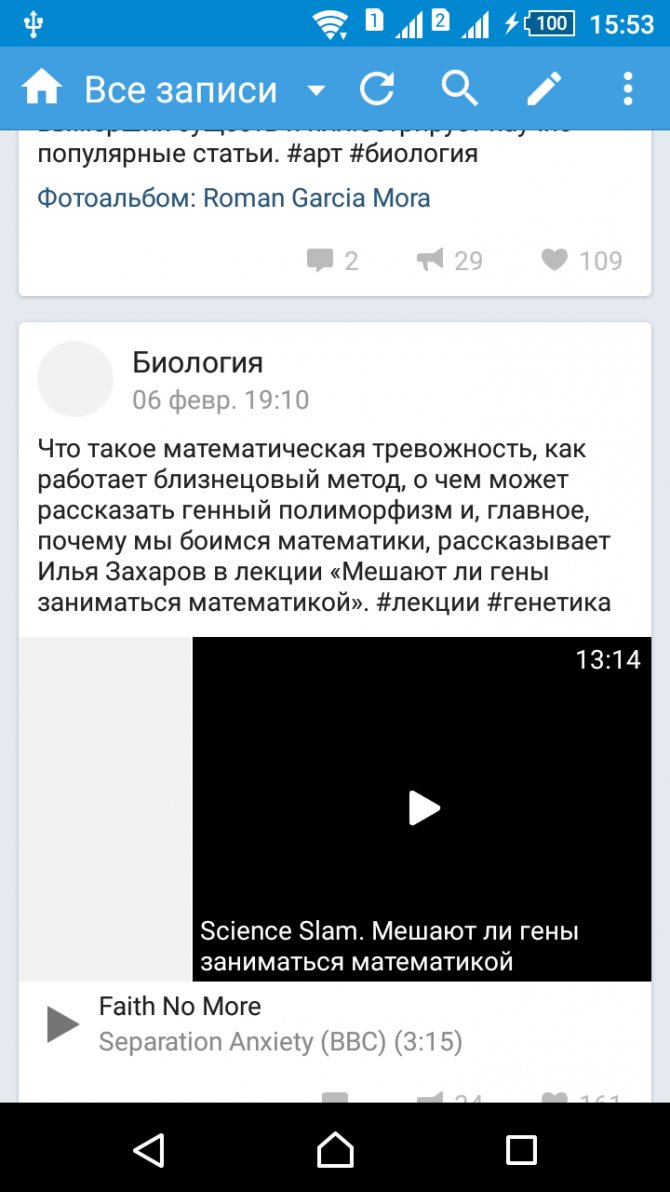Open the overflow menu
670x1192 pixels.
click(x=627, y=89)
